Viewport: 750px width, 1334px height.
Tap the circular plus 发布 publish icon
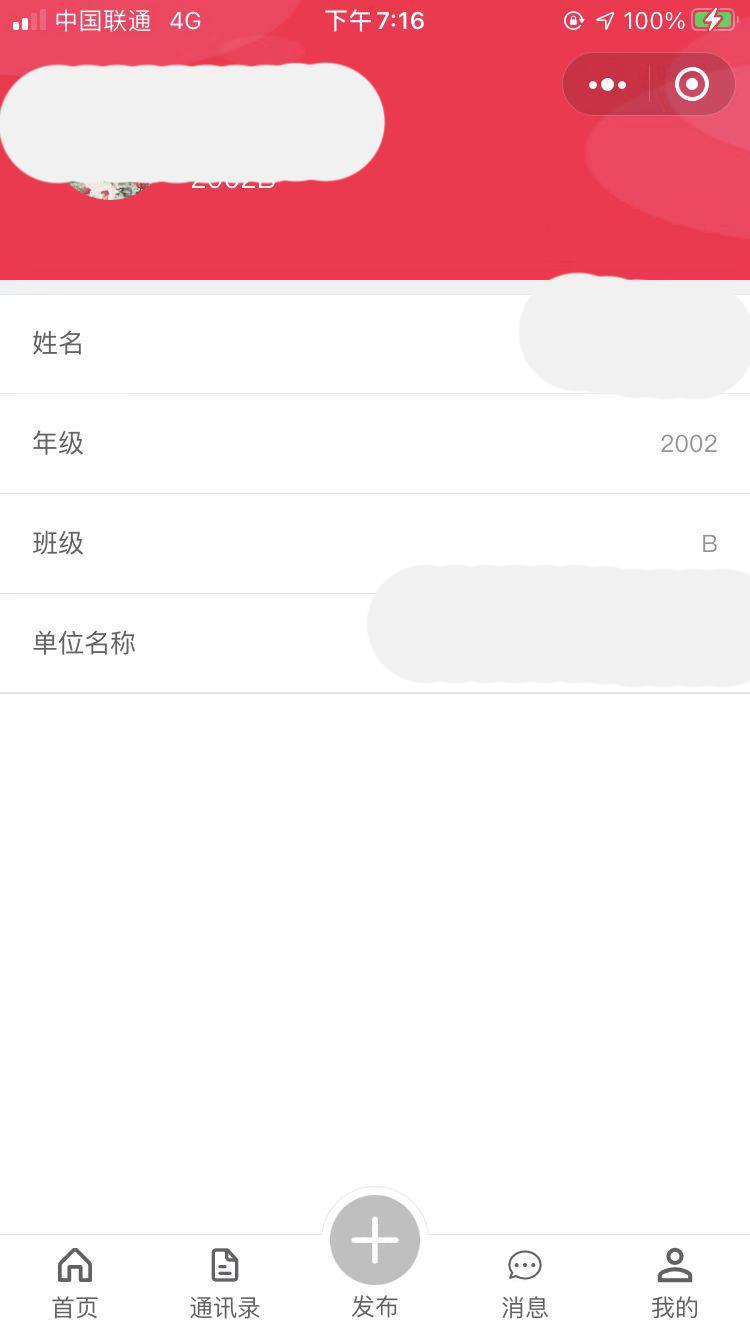point(374,1238)
